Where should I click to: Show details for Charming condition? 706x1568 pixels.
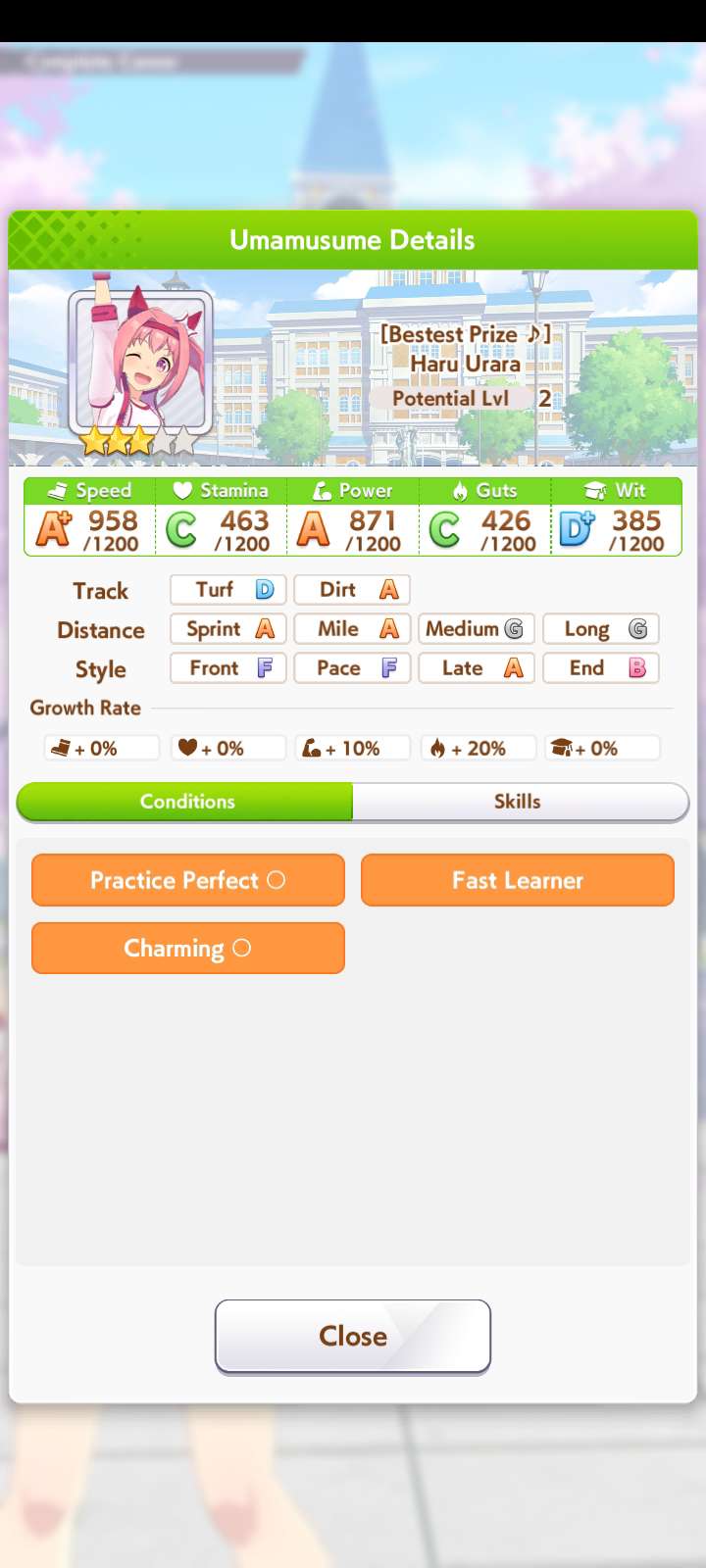[188, 948]
